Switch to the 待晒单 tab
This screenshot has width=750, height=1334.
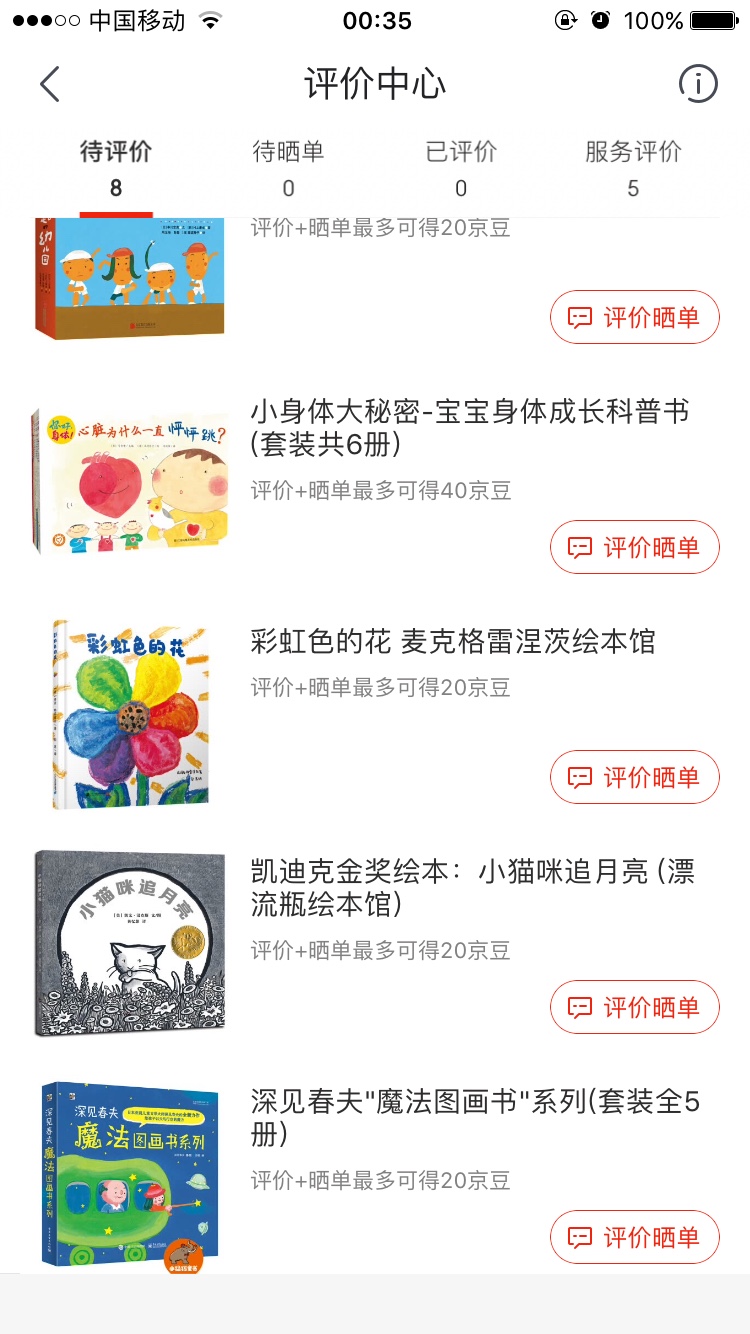point(288,168)
